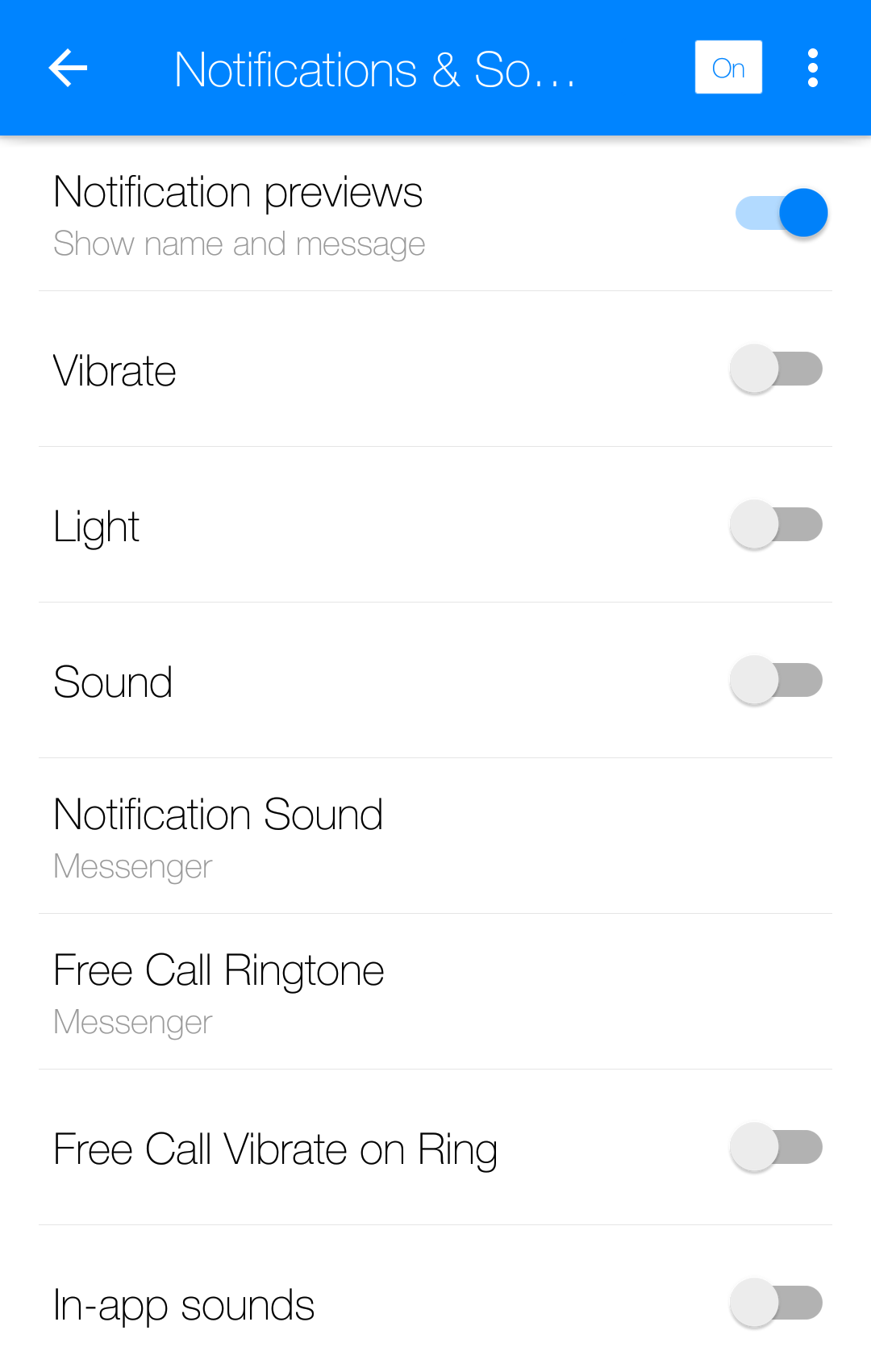Open the three-dot overflow menu
The height and width of the screenshot is (1372, 871).
click(x=812, y=68)
